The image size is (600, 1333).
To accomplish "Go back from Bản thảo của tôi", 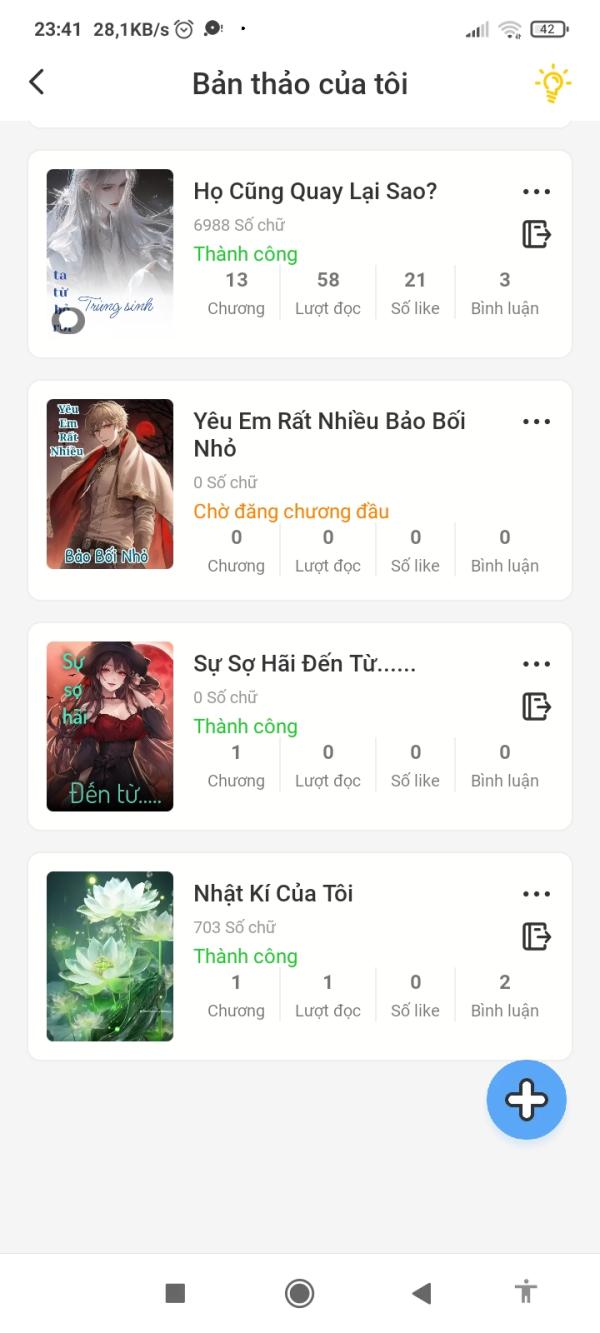I will (37, 82).
